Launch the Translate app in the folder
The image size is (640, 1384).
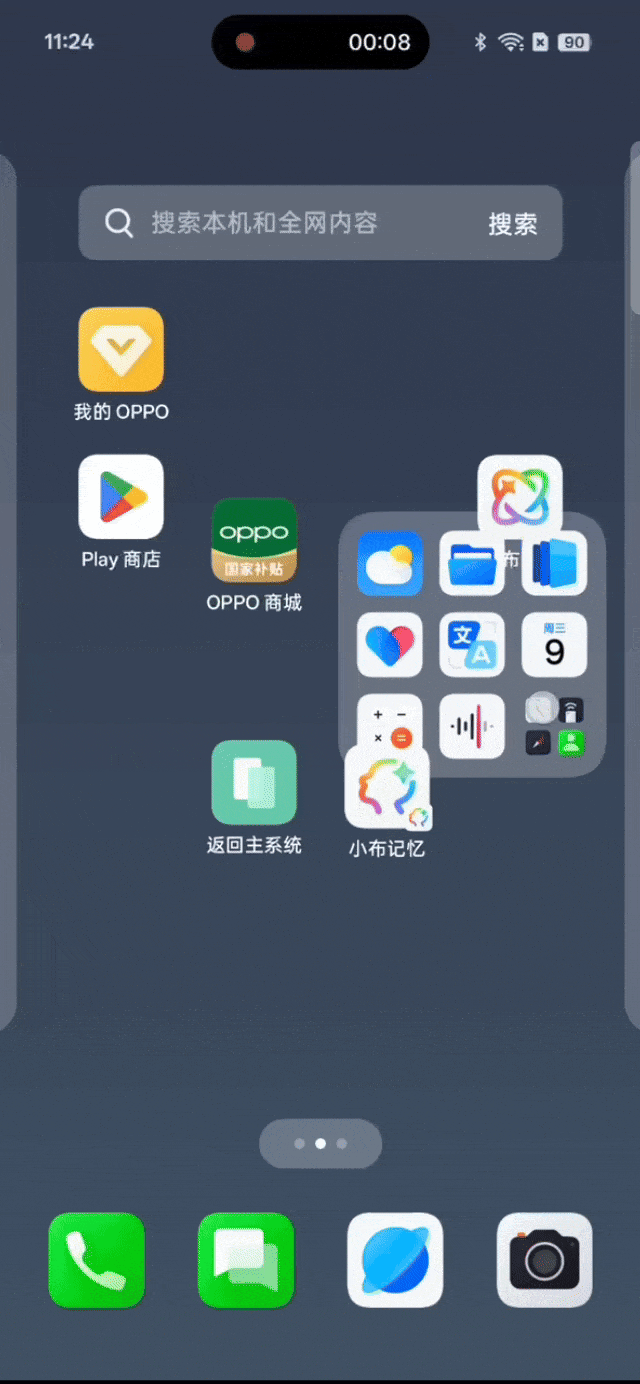pyautogui.click(x=472, y=645)
